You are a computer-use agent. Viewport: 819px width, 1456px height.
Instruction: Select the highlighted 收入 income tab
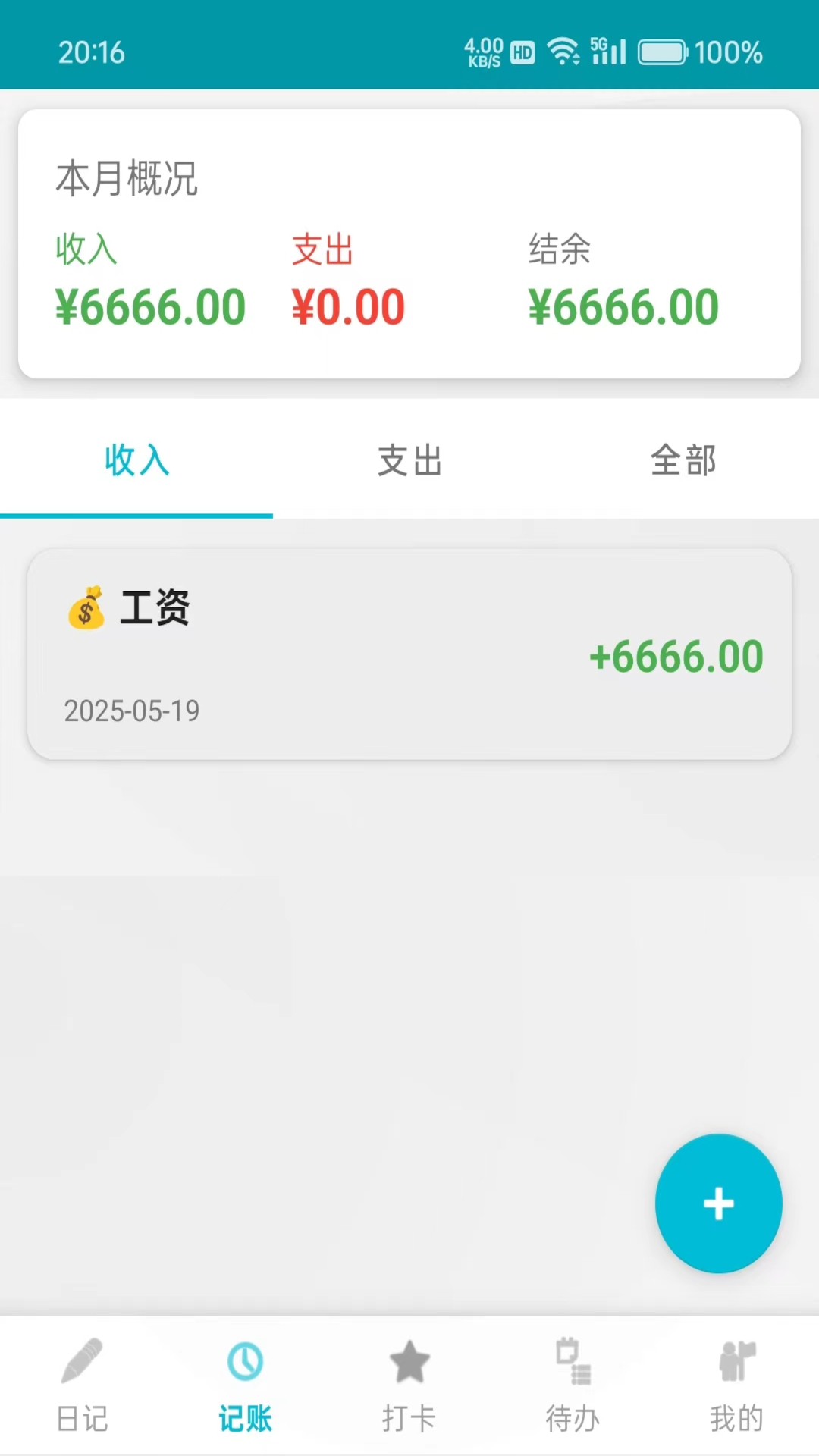tap(136, 460)
